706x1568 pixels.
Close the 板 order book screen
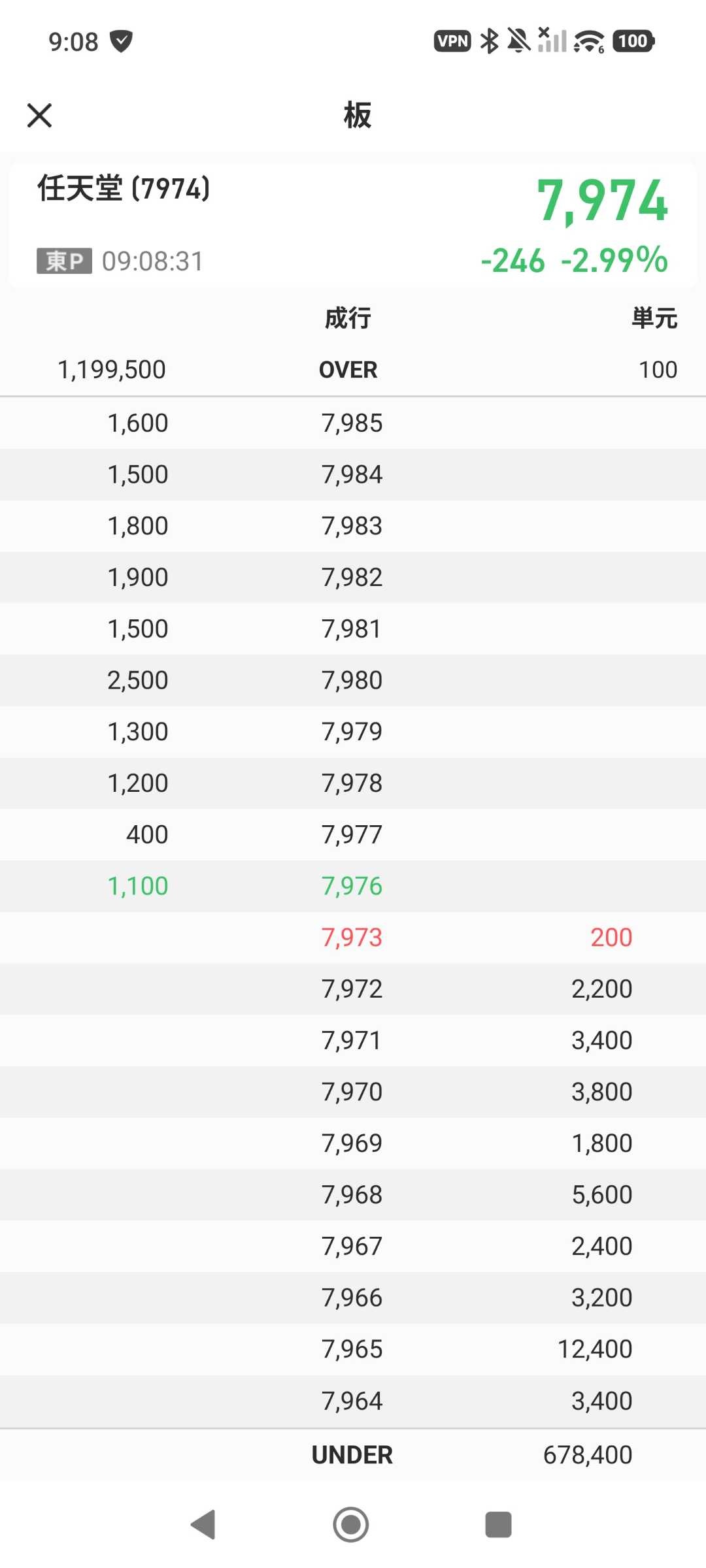39,116
